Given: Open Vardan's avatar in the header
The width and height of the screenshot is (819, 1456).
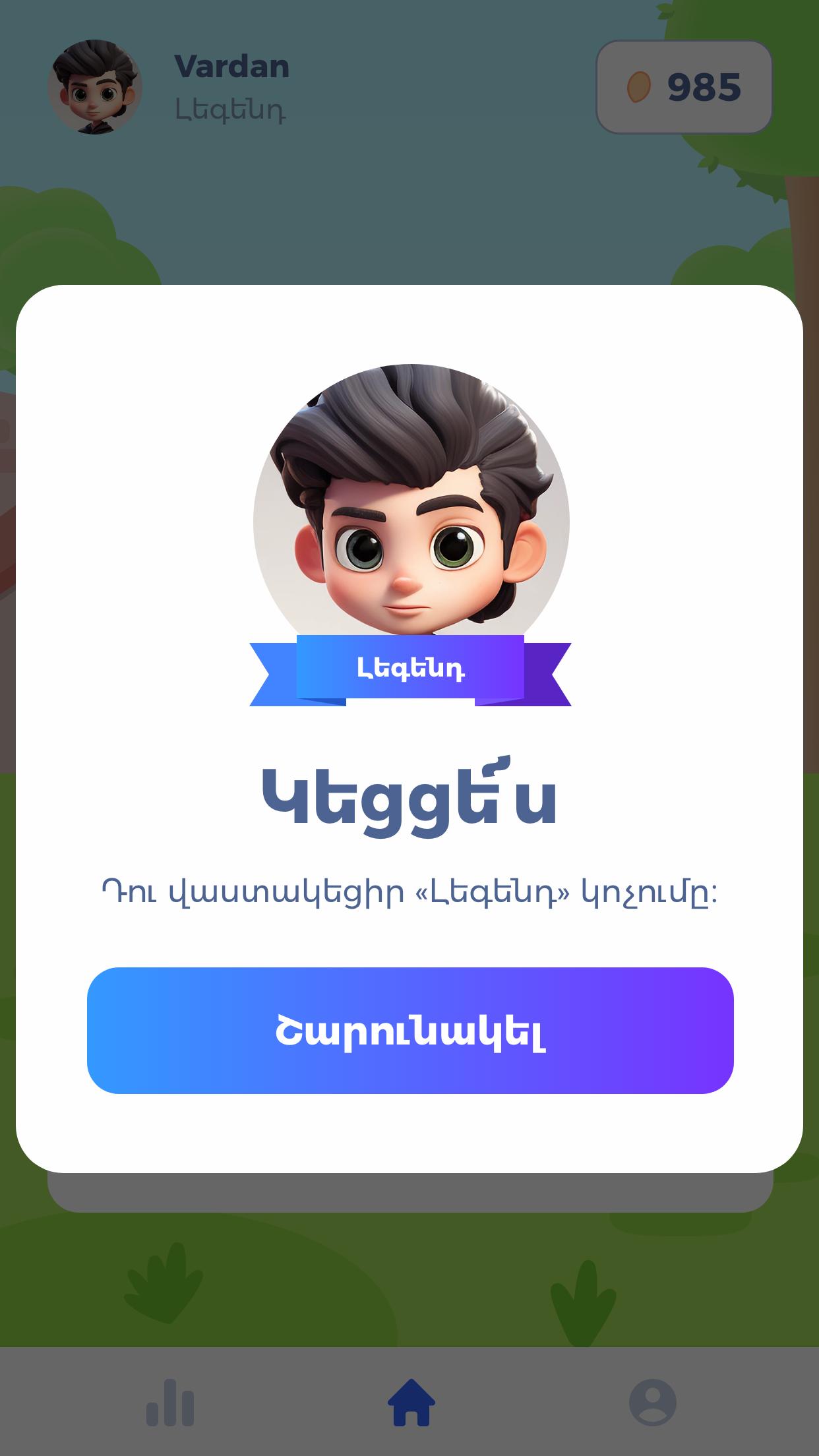Looking at the screenshot, I should point(95,87).
